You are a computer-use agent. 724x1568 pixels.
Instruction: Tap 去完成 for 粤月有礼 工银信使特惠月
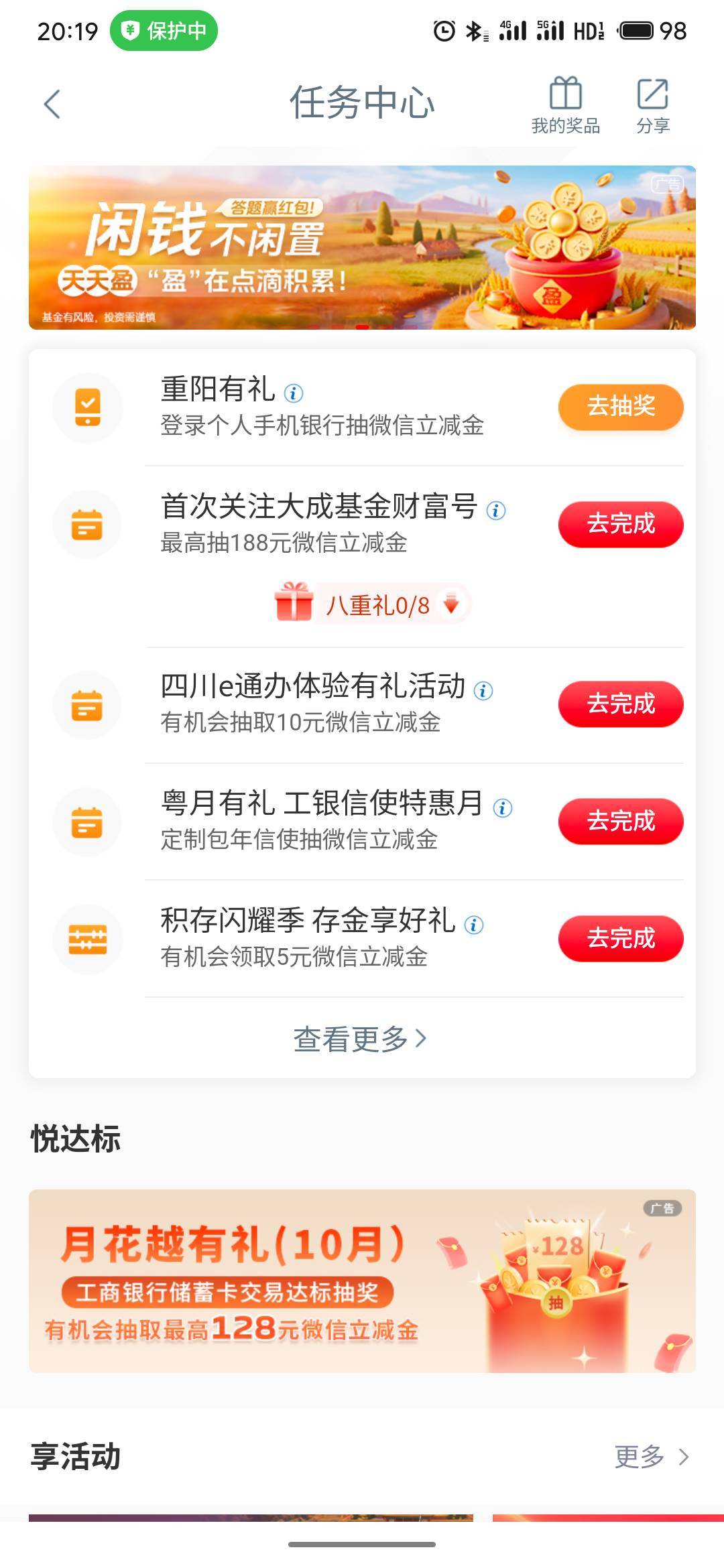620,822
